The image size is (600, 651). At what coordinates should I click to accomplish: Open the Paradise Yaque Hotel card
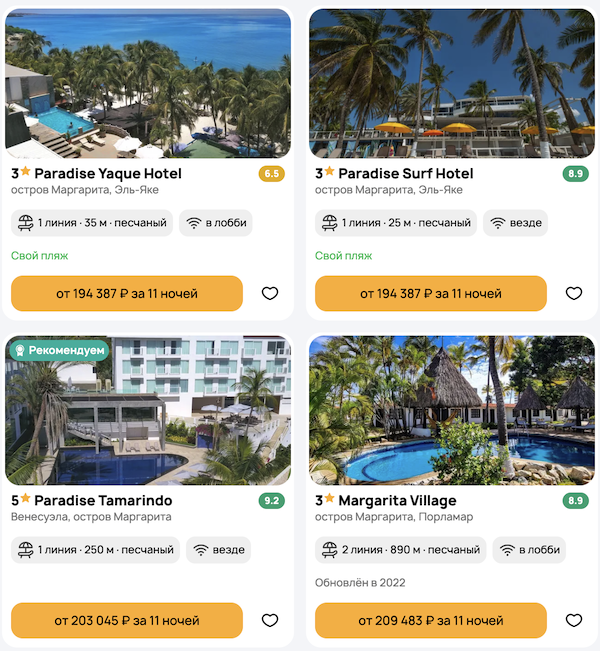[x=96, y=173]
